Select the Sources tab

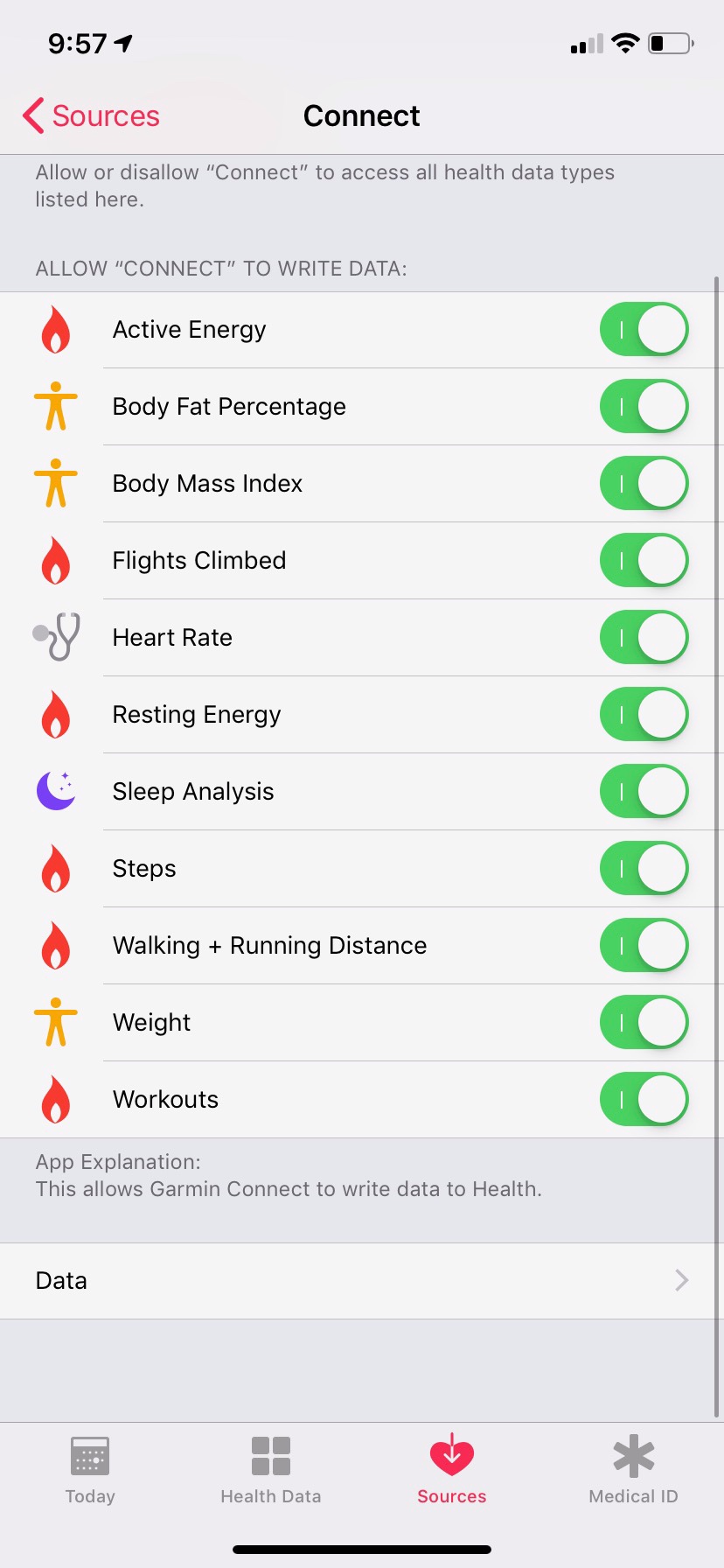coord(451,1468)
